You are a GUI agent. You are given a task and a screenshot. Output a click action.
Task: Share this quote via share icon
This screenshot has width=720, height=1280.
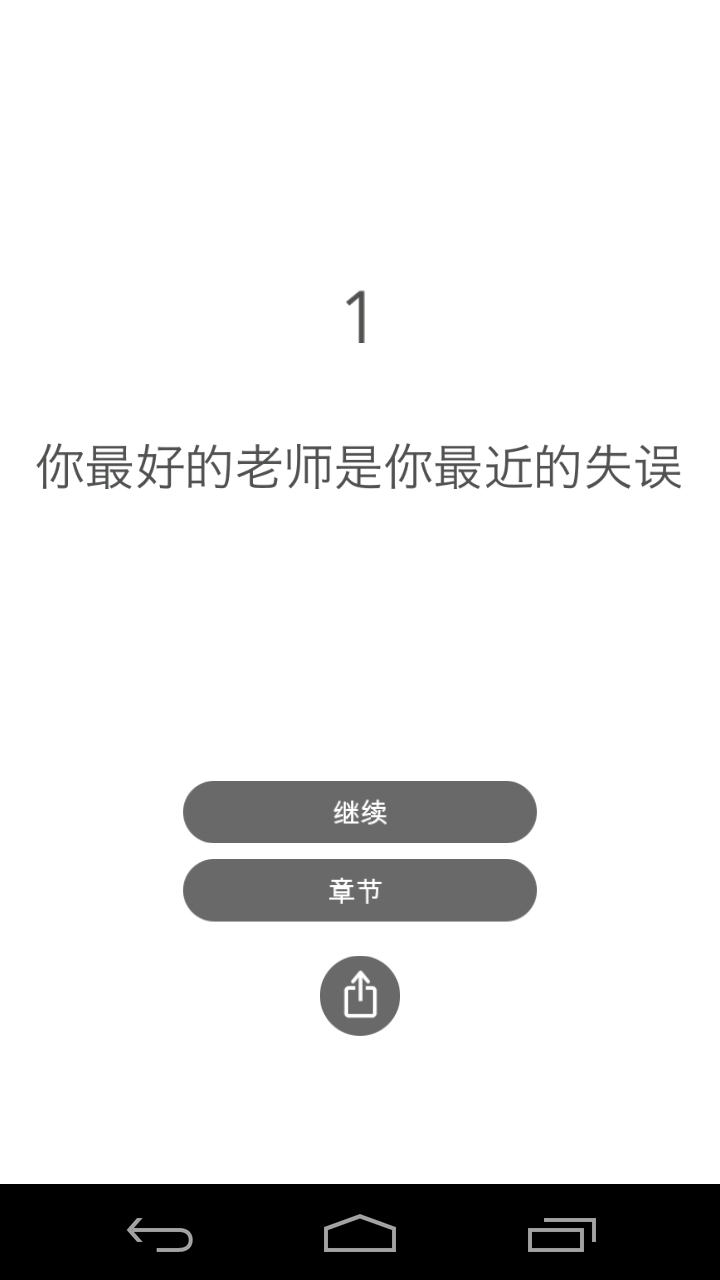[x=360, y=996]
